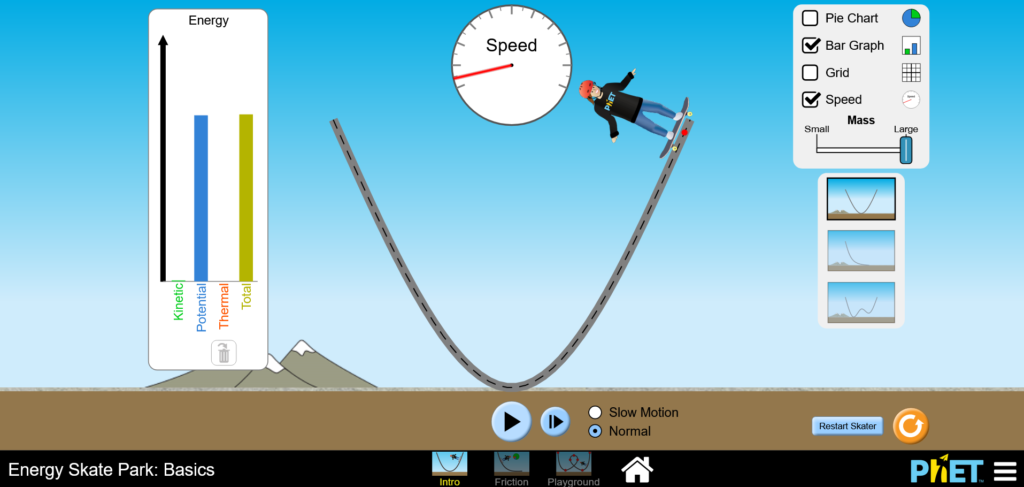Viewport: 1024px width, 487px height.
Task: Go to the home screen
Action: tap(637, 467)
